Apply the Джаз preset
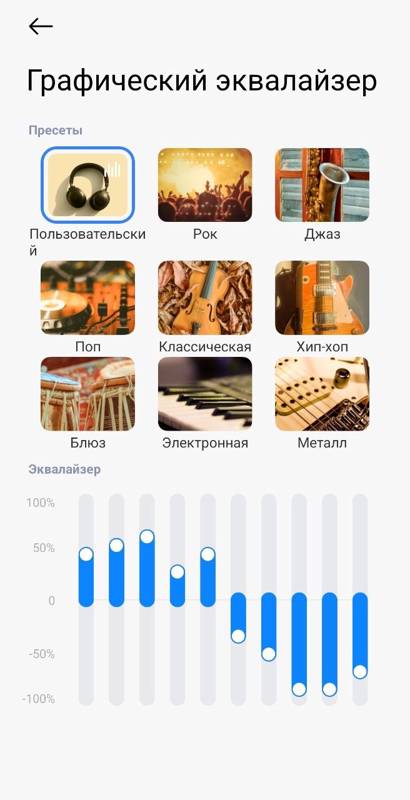Viewport: 410px width, 800px height. (x=322, y=185)
